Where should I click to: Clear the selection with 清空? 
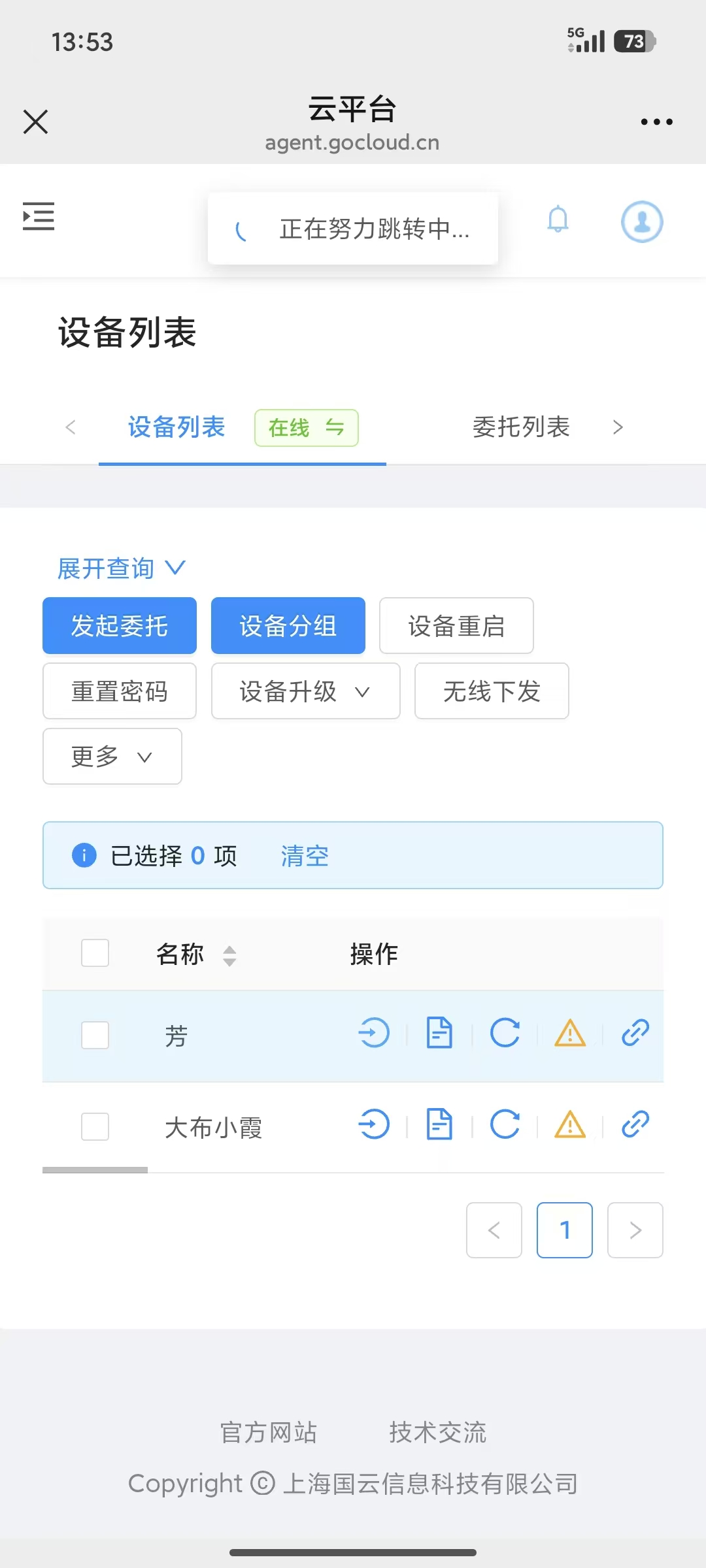[305, 856]
